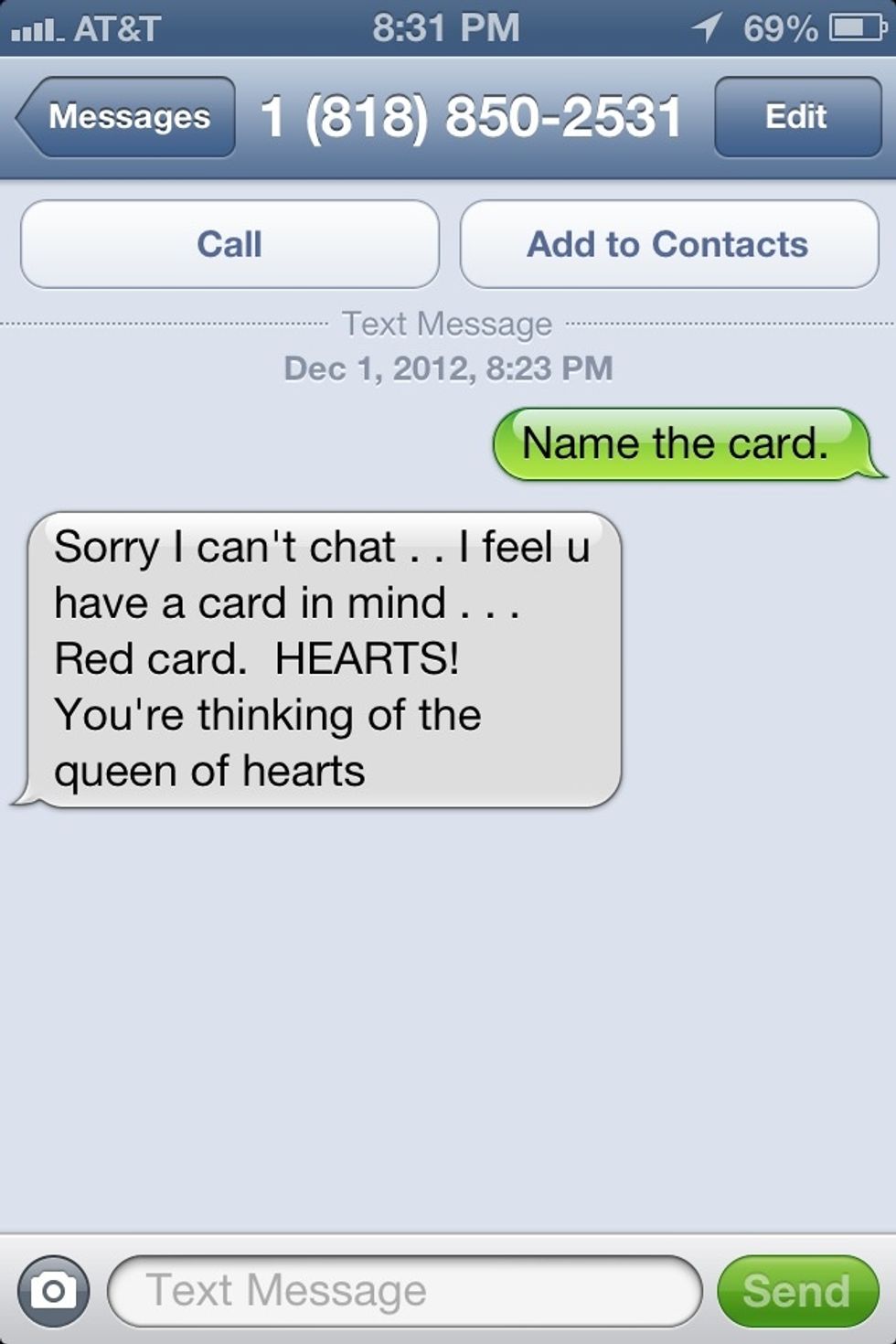
Task: Tap inside the Text Message input field
Action: coord(402,1290)
